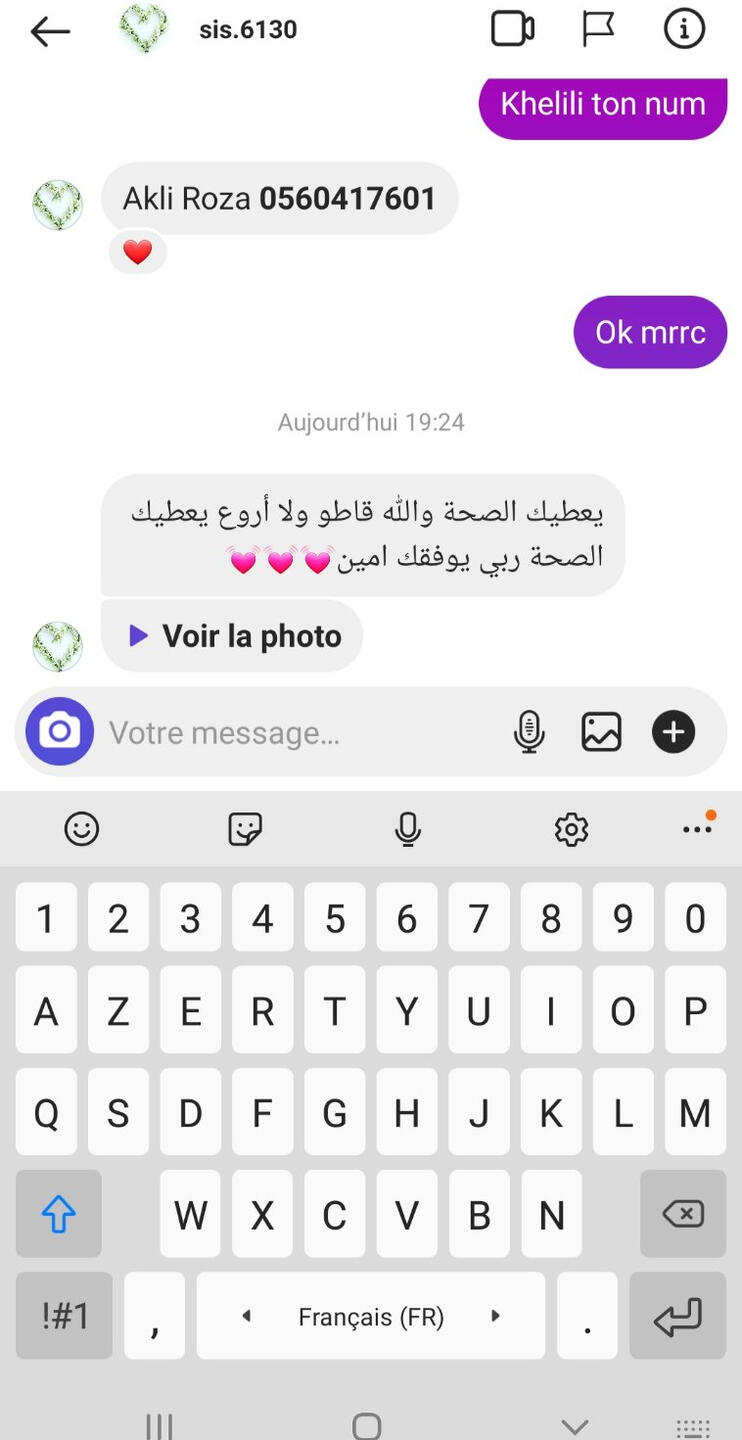
Task: Open sis.6130 profile from the header name
Action: coord(248,30)
